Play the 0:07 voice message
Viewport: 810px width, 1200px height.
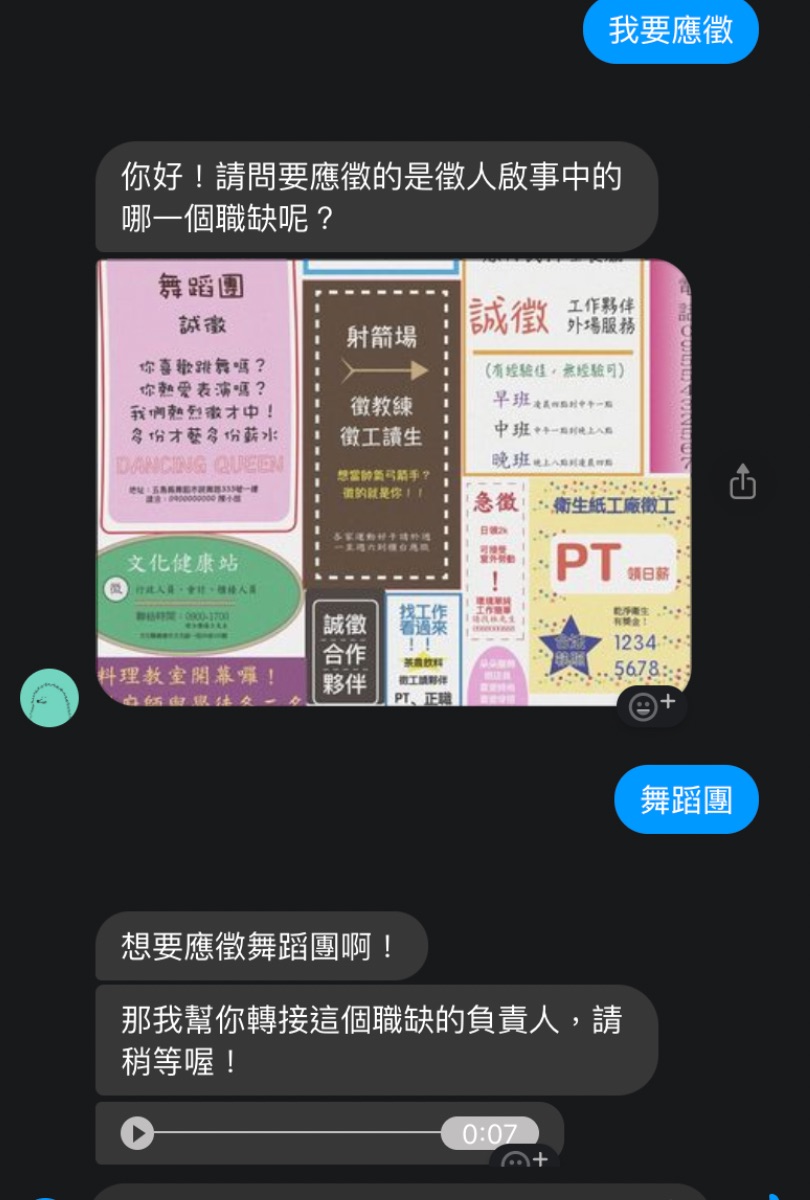click(x=137, y=1133)
